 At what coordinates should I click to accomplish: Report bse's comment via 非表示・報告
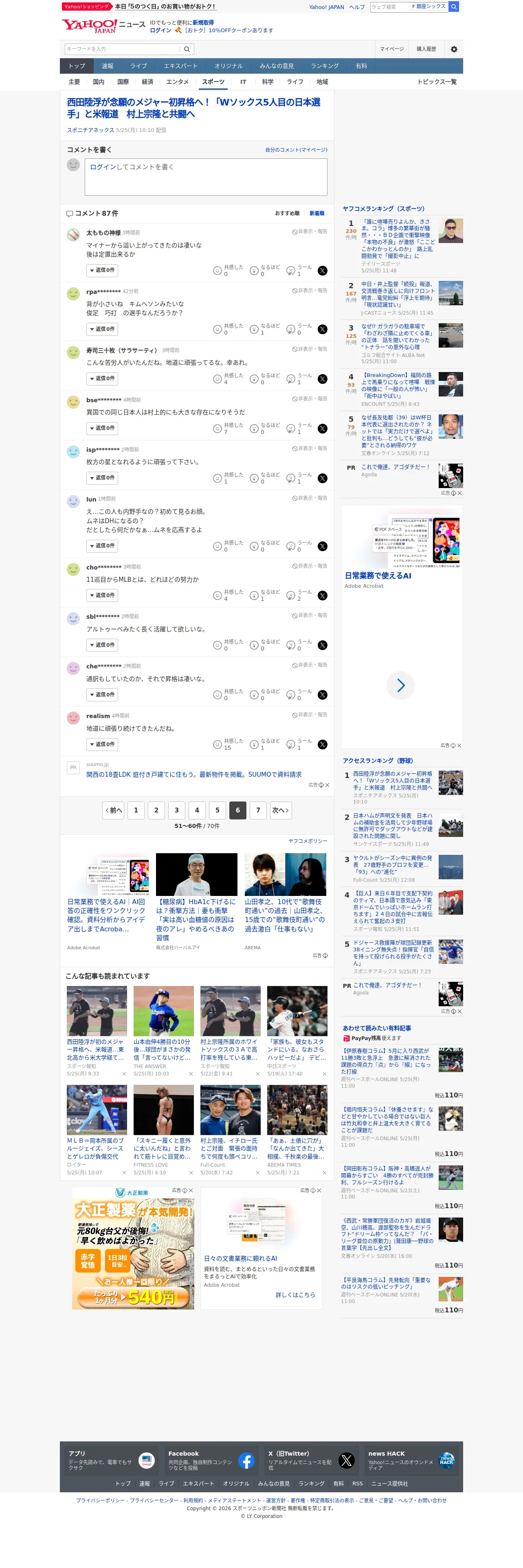[309, 399]
